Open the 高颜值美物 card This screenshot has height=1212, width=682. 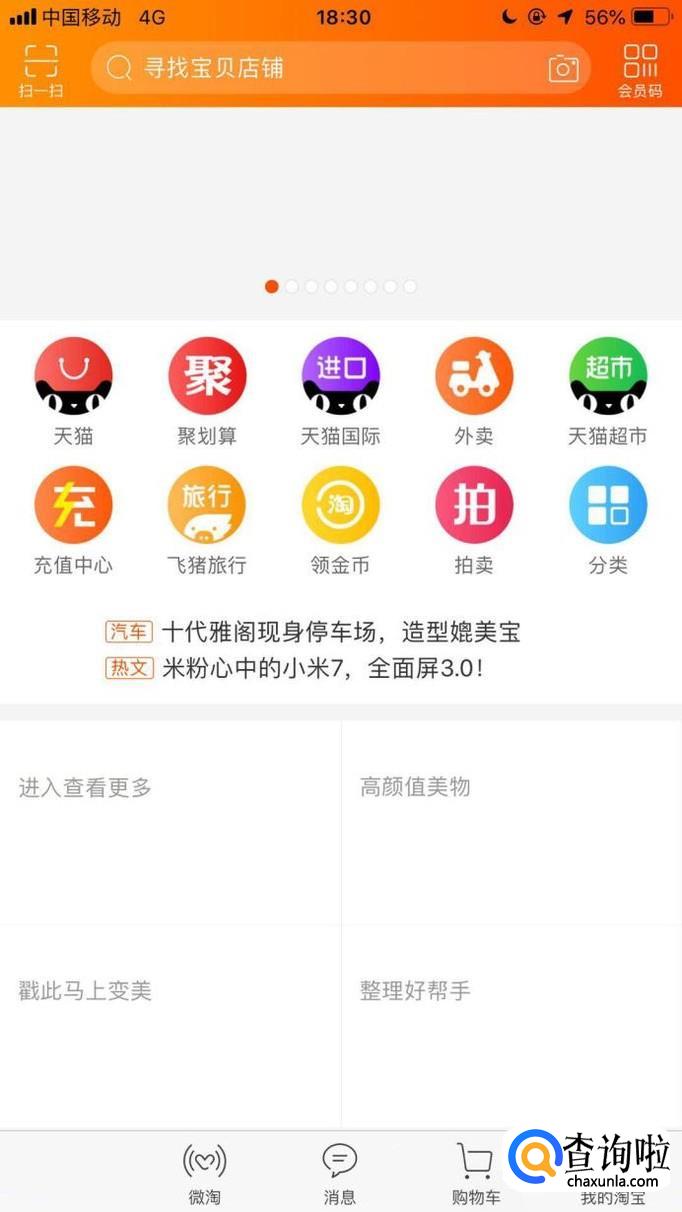coord(510,822)
